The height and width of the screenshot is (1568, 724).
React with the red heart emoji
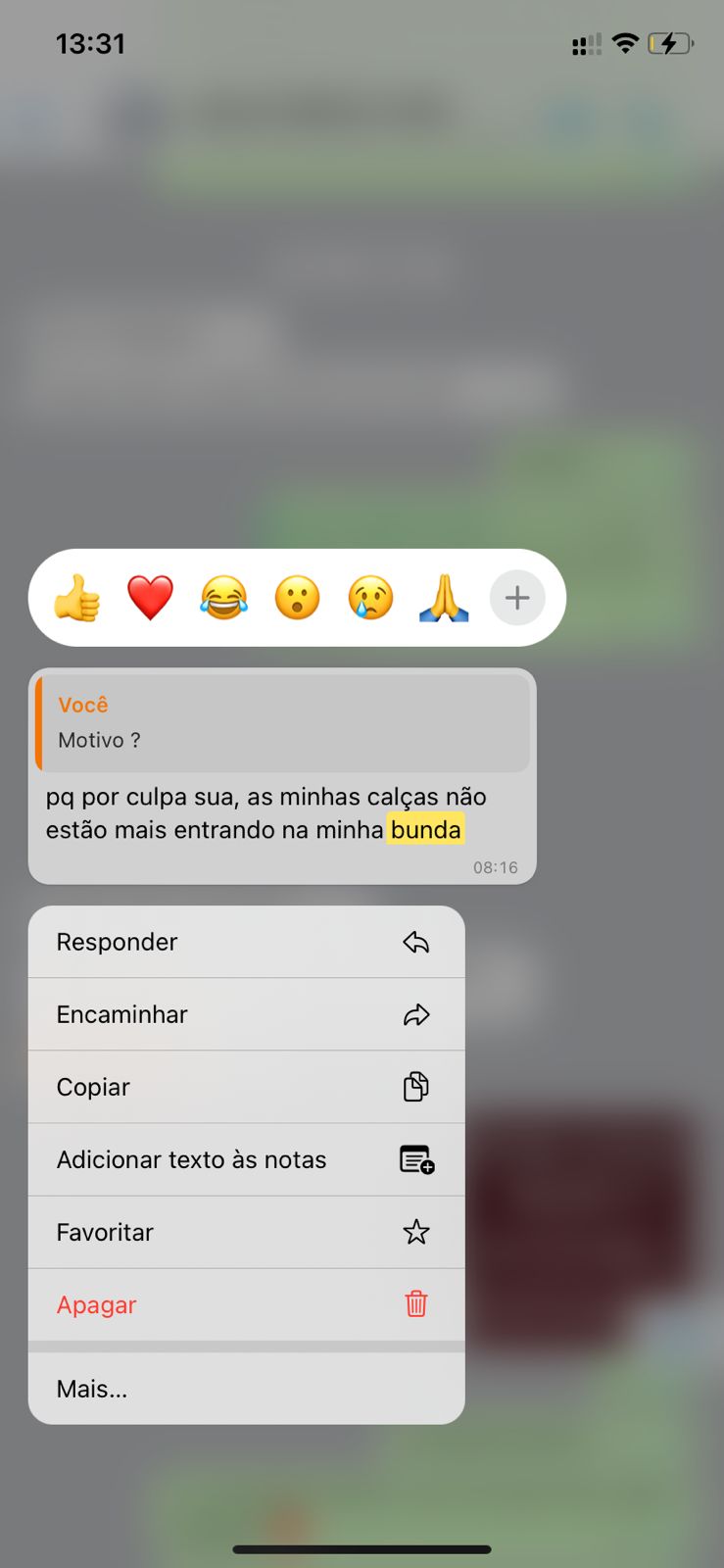pos(150,598)
